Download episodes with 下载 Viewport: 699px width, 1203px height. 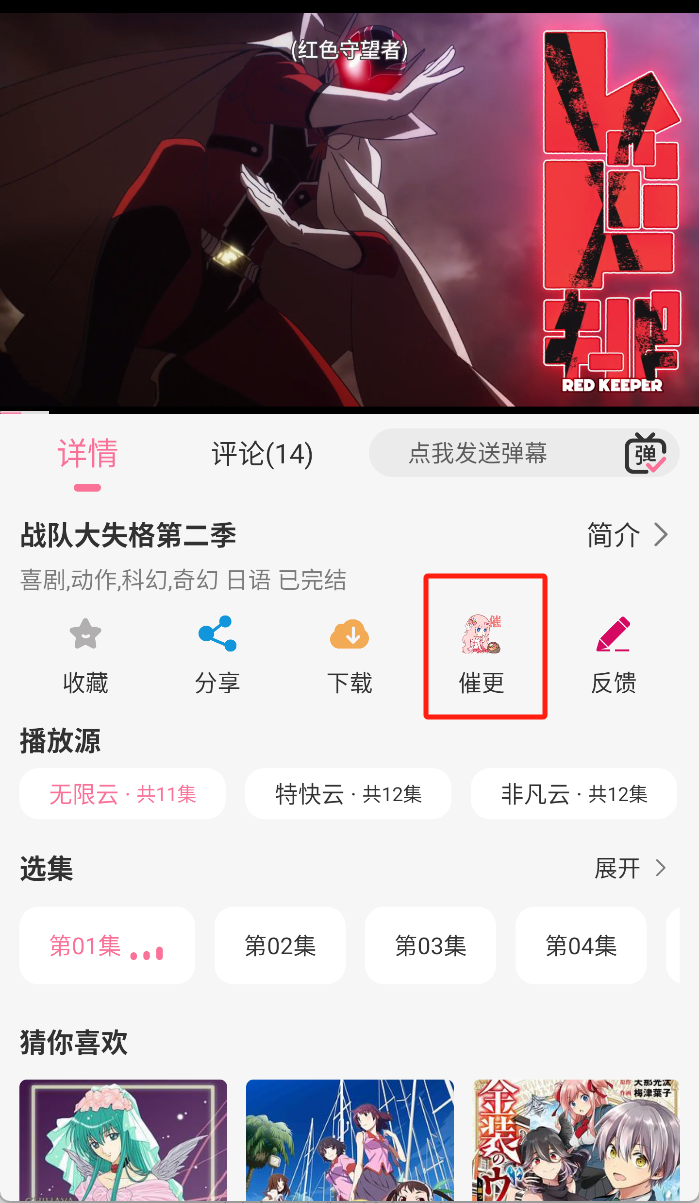point(349,655)
